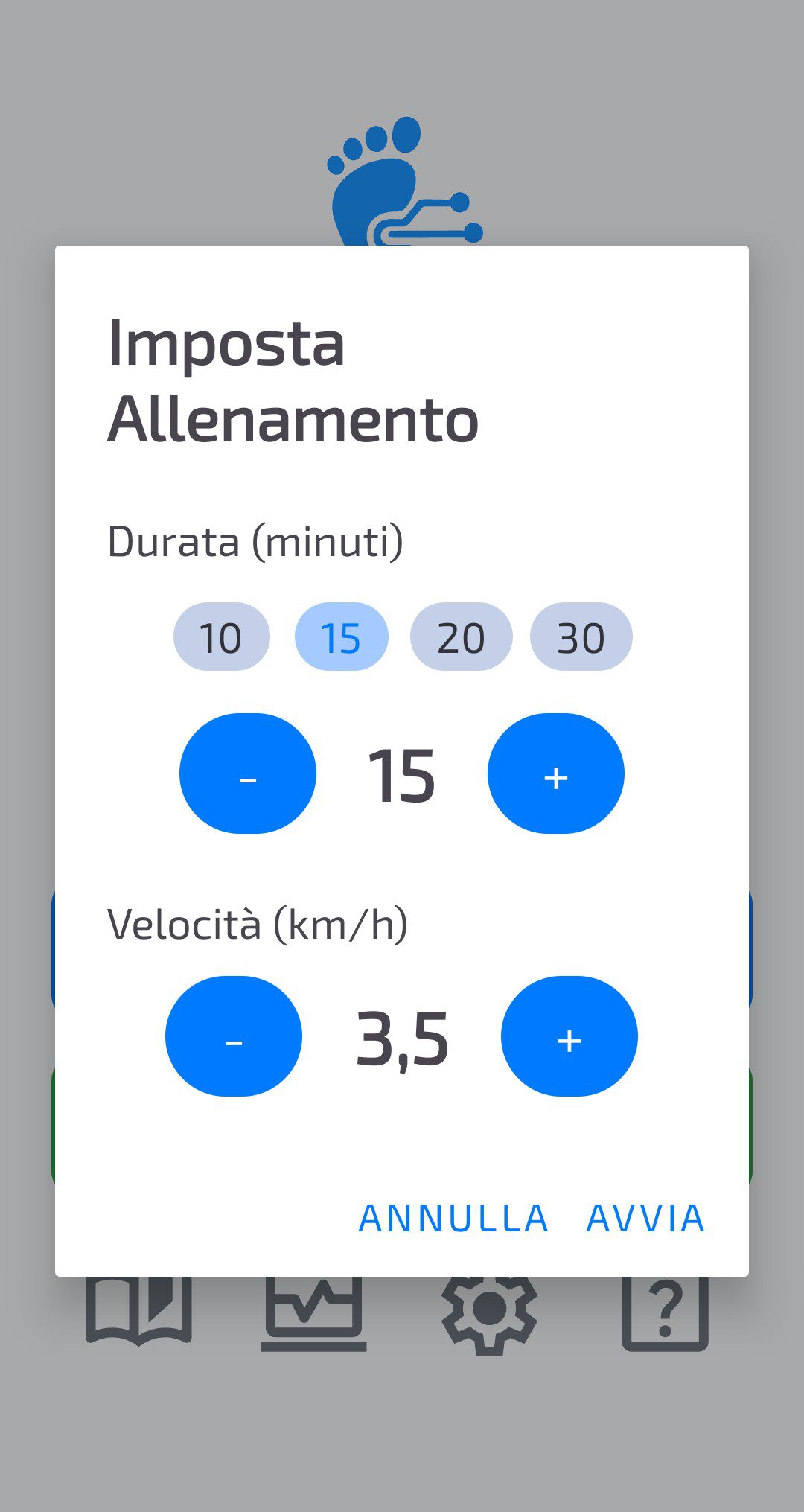Increase the Durata minutes value
The width and height of the screenshot is (804, 1512).
555,773
